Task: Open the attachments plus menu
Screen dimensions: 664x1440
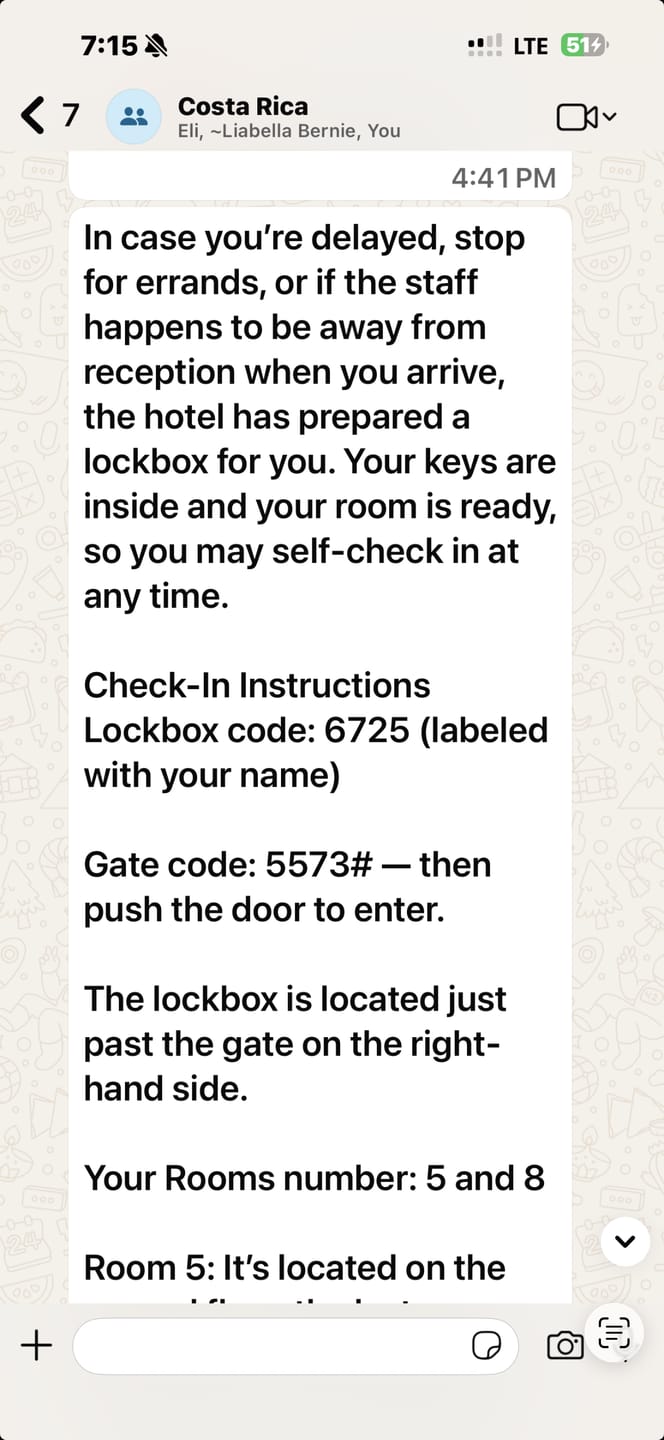Action: pos(36,1345)
